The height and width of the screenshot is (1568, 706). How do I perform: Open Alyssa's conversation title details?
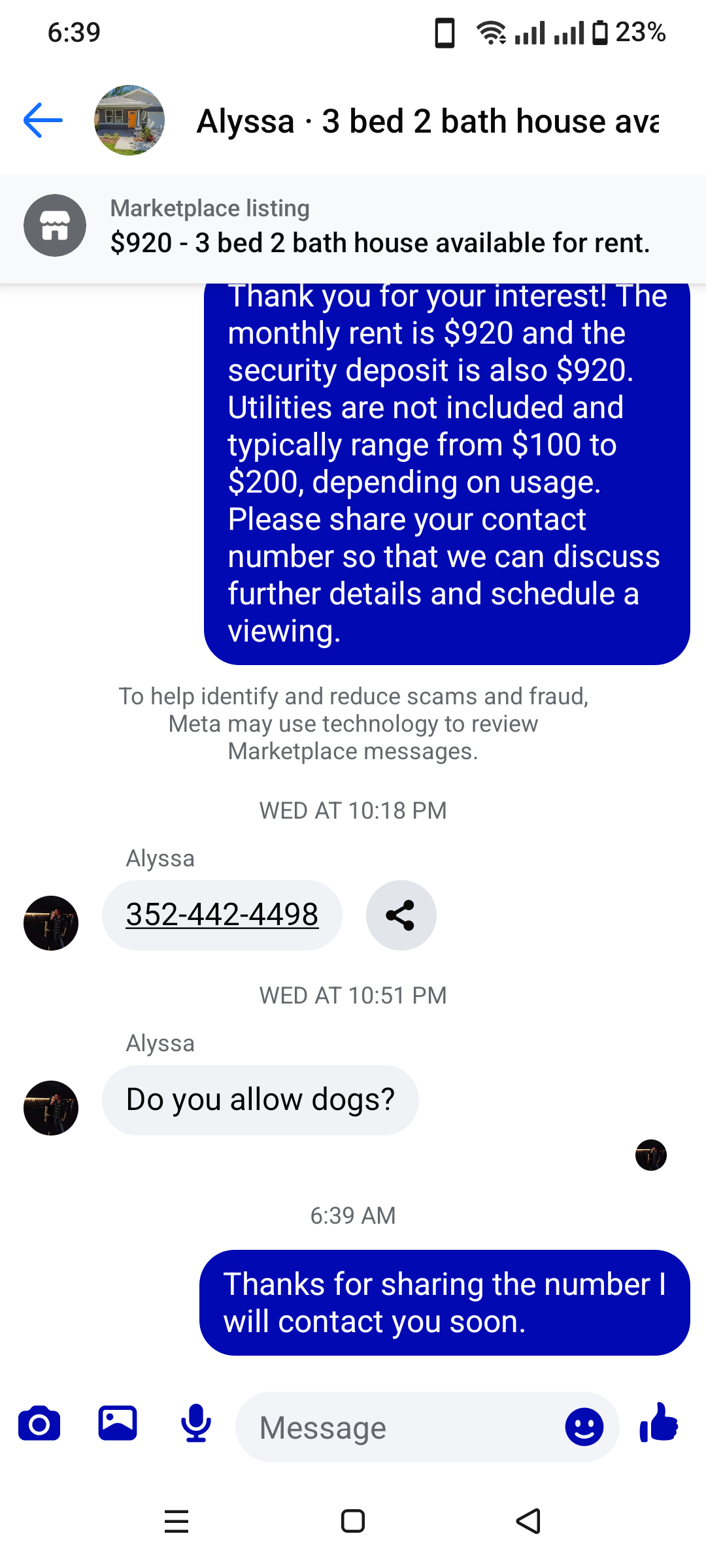pos(428,122)
